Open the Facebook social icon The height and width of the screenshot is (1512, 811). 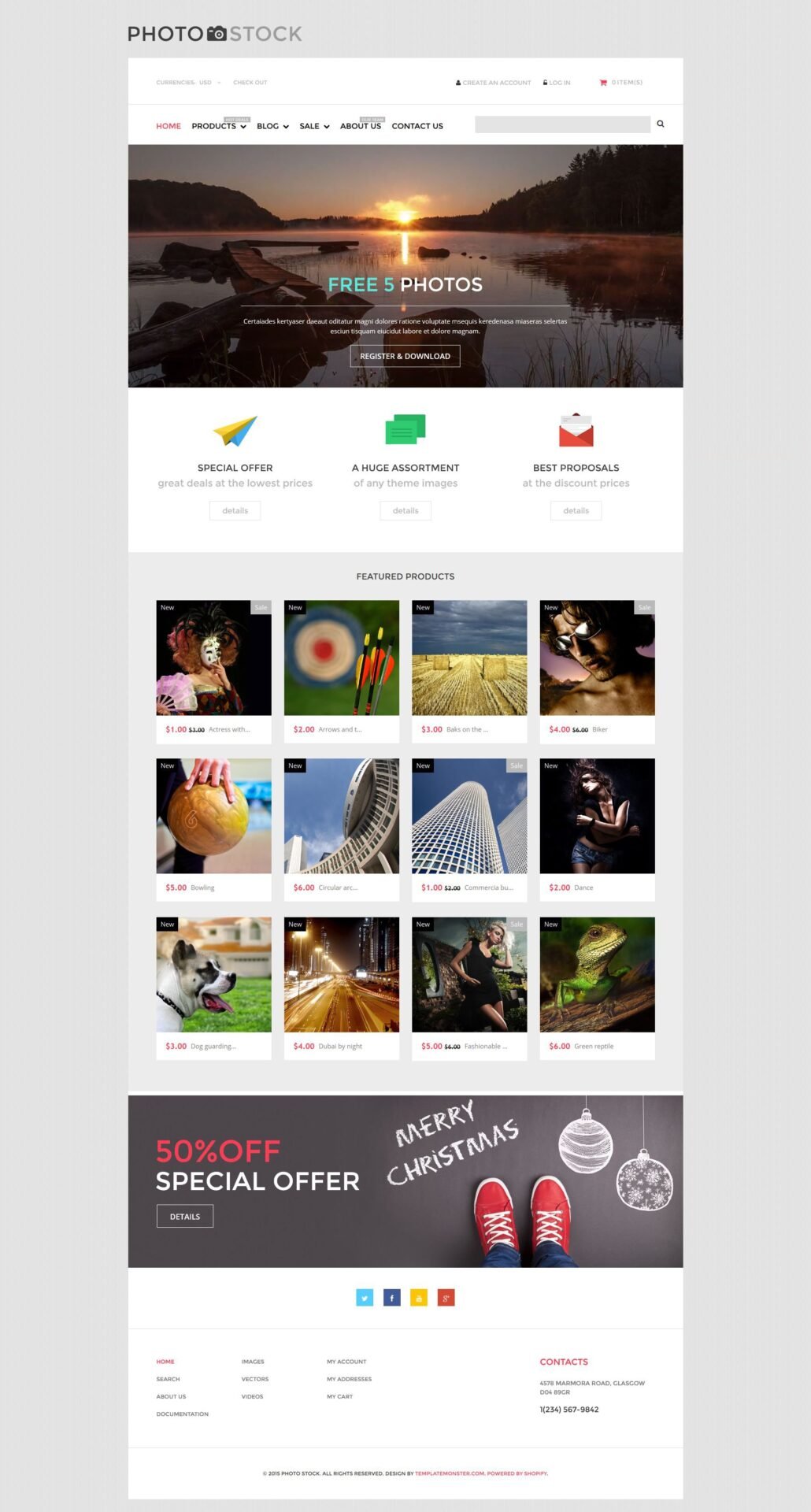pos(391,1298)
